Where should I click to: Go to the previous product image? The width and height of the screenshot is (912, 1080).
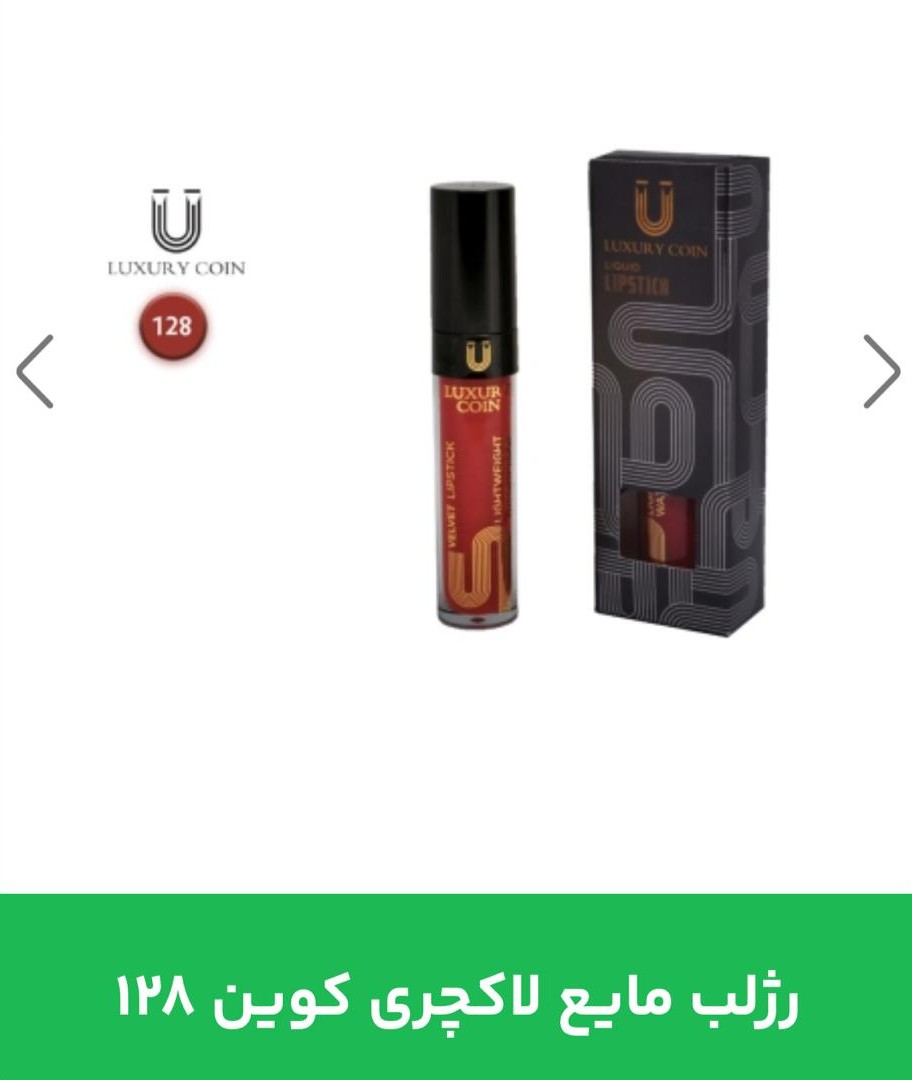coord(35,371)
